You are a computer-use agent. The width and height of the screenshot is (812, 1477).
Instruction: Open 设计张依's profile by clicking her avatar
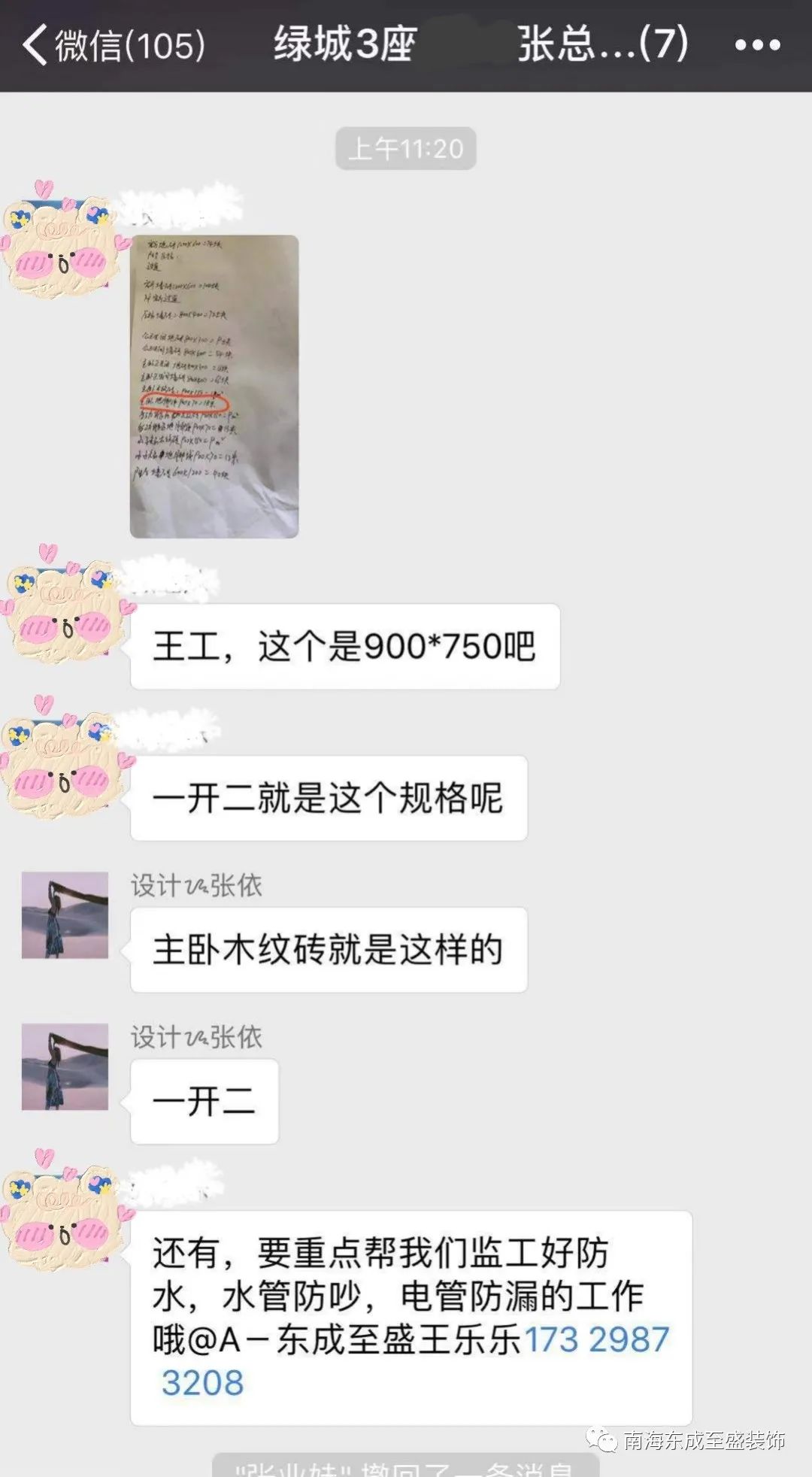click(64, 914)
